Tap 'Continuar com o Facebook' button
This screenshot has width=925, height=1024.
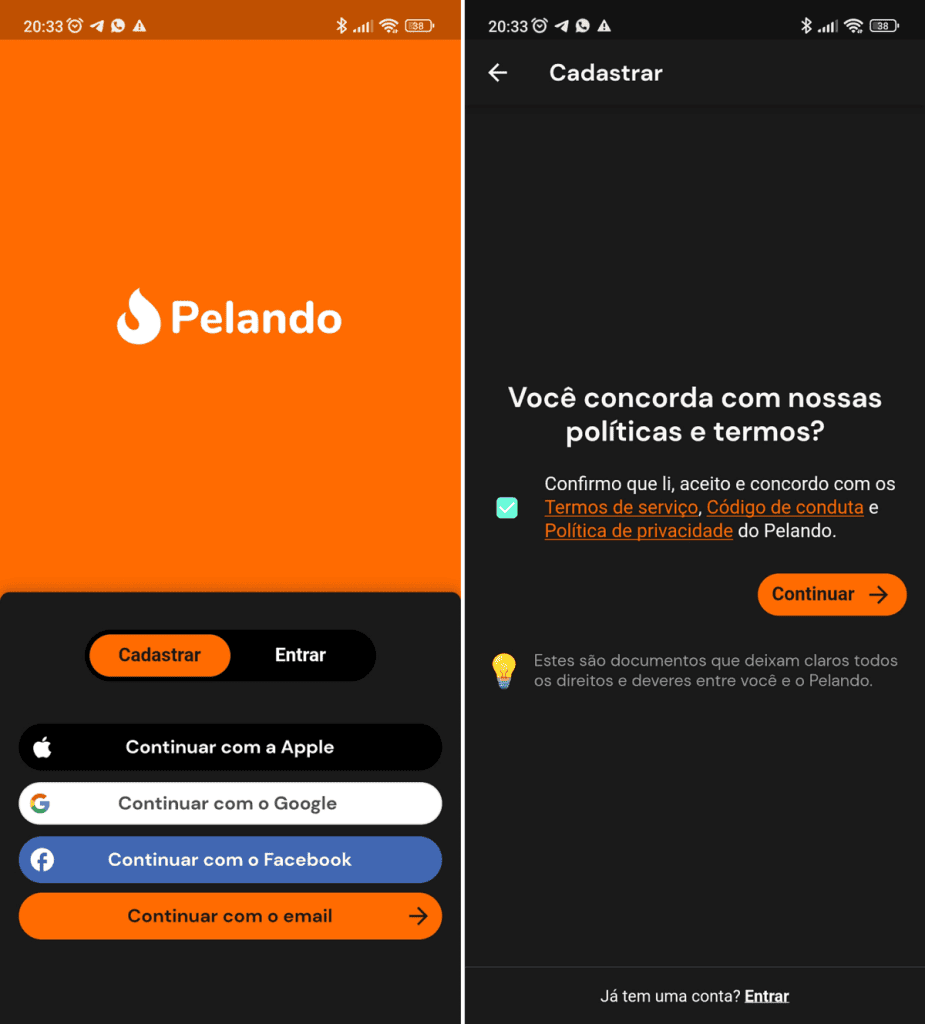click(x=230, y=859)
